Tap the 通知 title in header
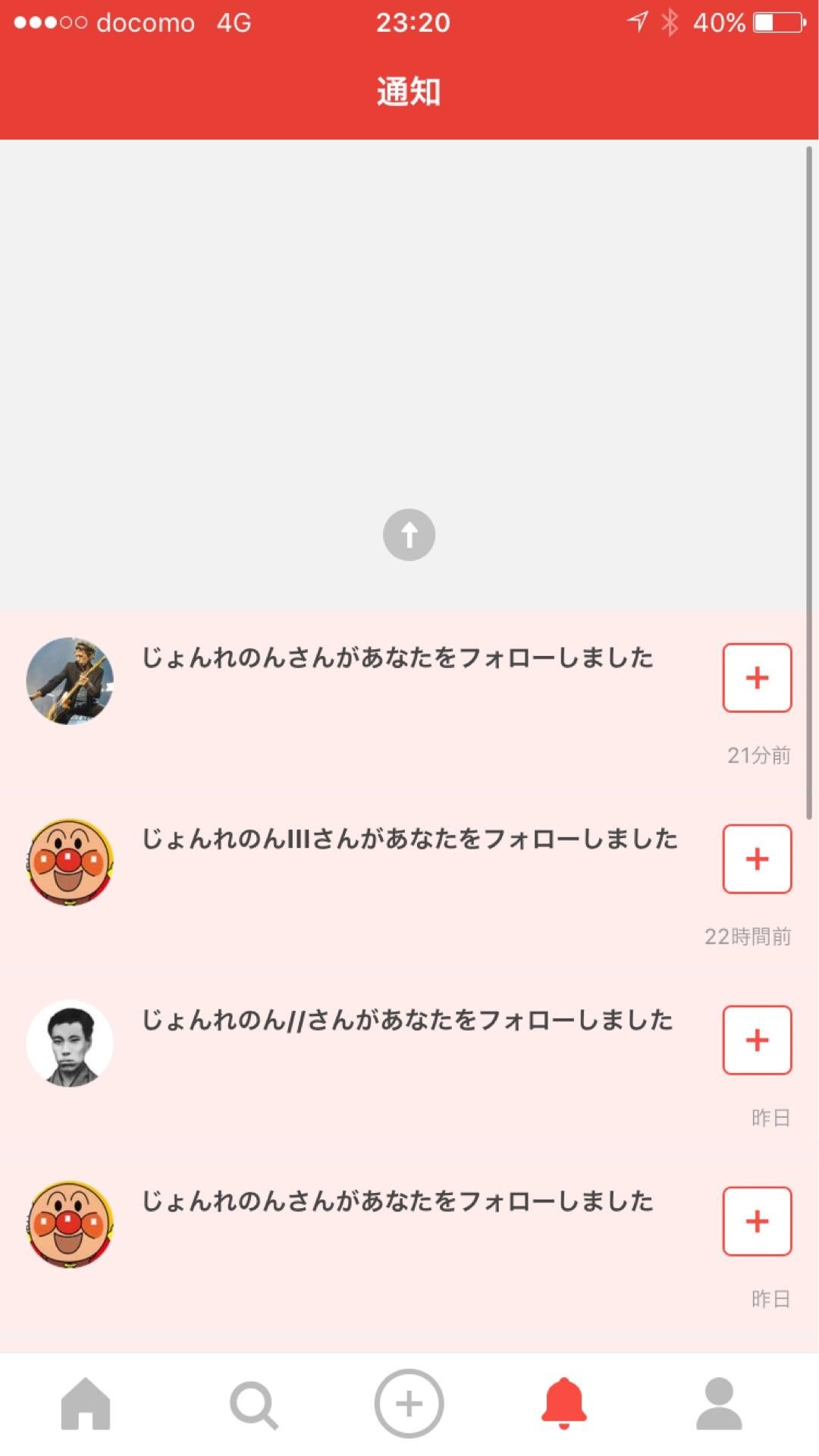 (x=409, y=93)
